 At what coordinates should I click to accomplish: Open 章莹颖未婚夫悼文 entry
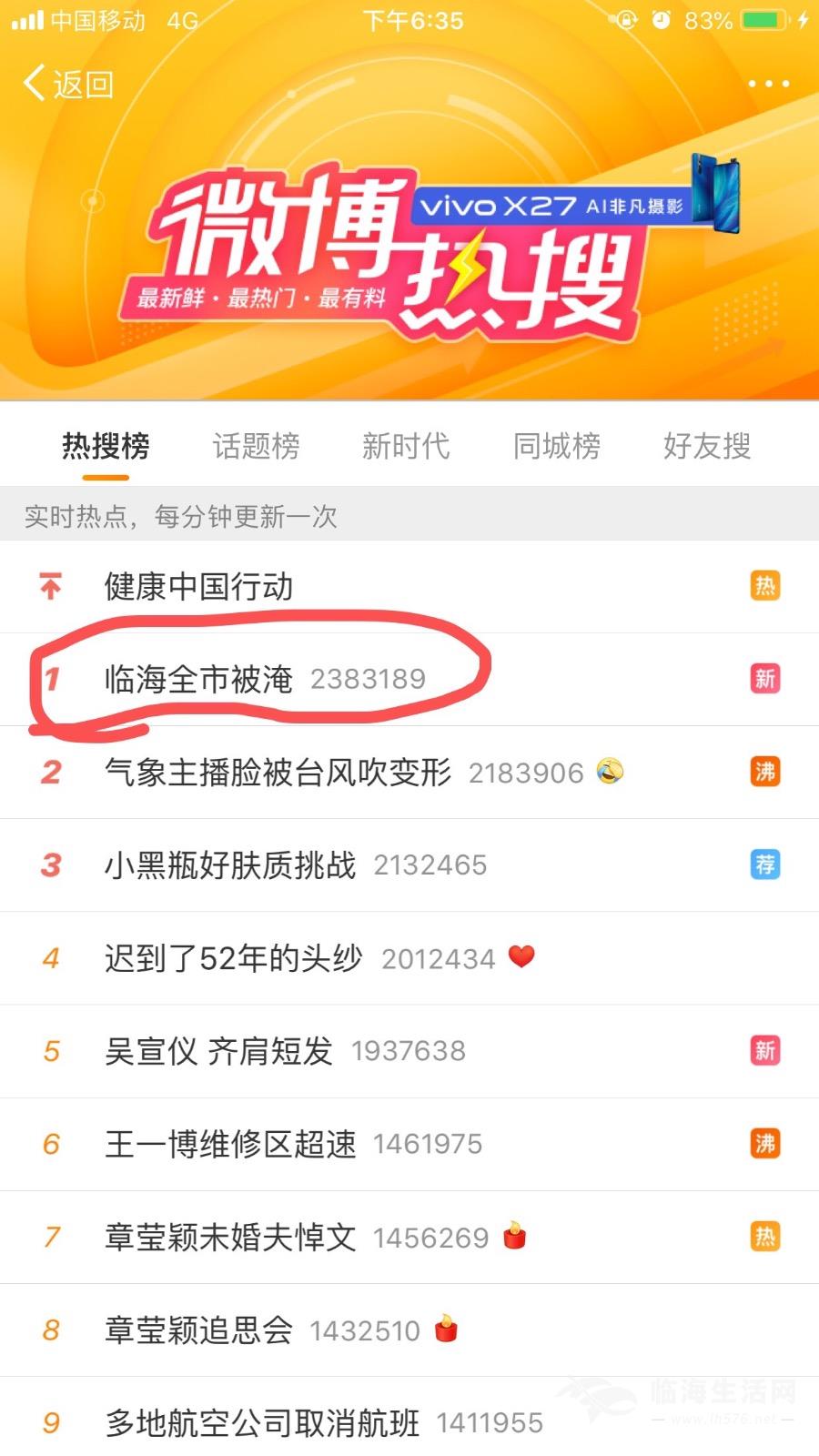(x=230, y=1237)
